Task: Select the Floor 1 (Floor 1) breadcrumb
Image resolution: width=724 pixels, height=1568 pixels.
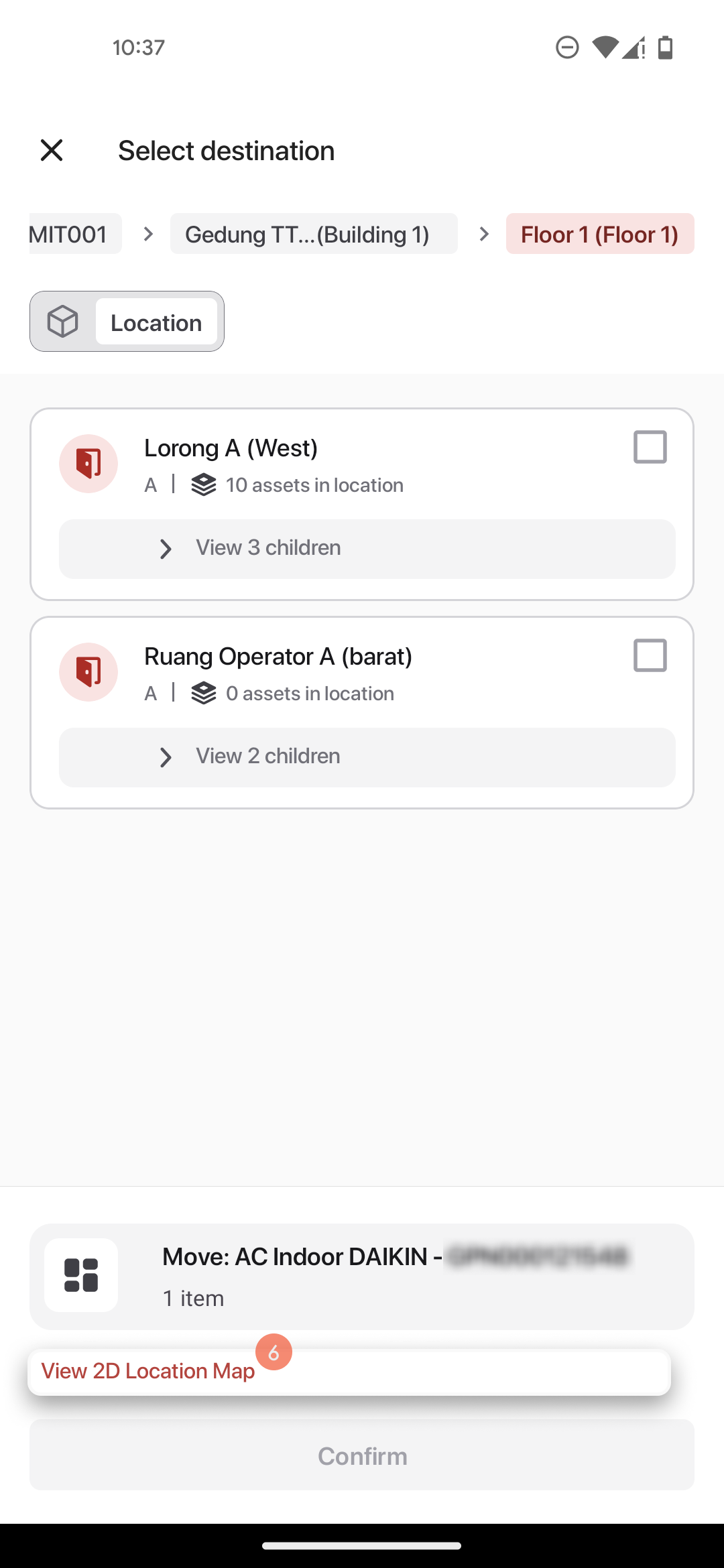Action: (x=600, y=234)
